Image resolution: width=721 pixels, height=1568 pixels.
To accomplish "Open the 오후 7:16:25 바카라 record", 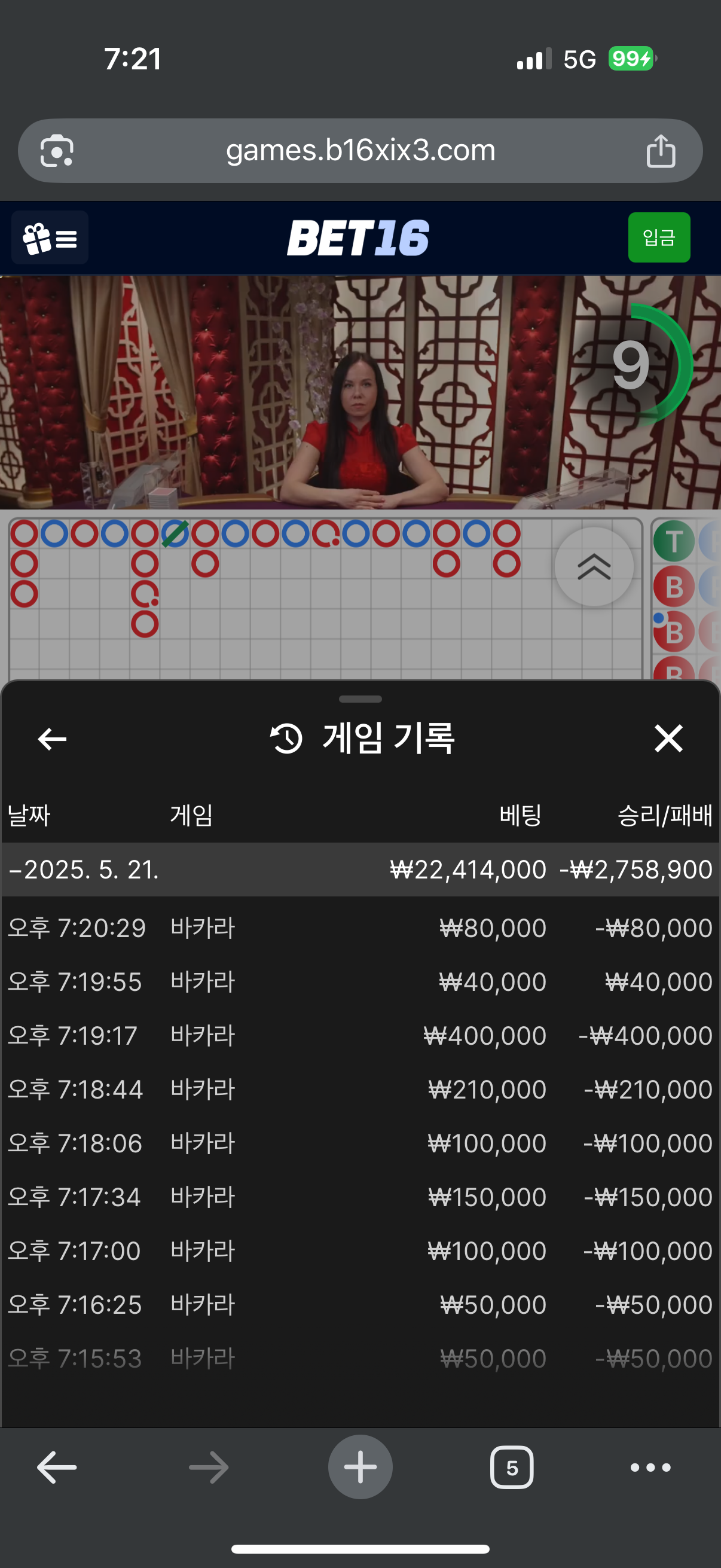I will 360,1304.
